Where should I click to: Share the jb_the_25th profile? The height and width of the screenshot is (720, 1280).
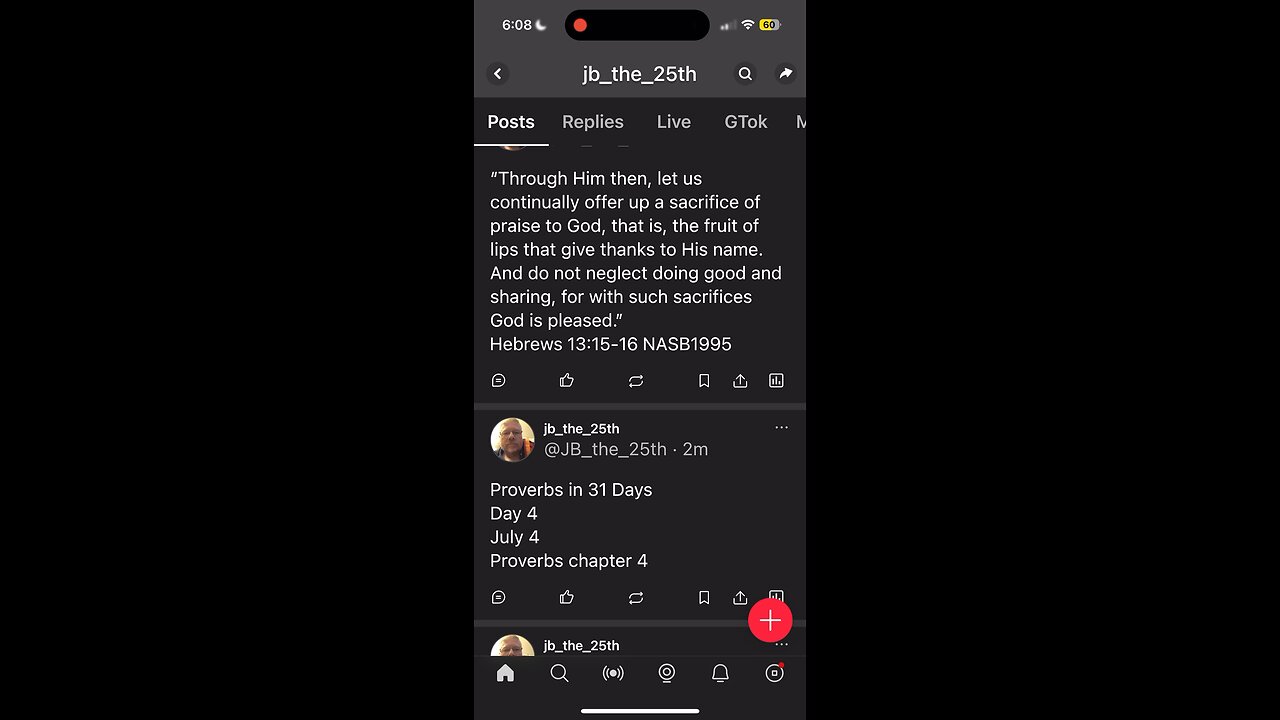[x=786, y=74]
